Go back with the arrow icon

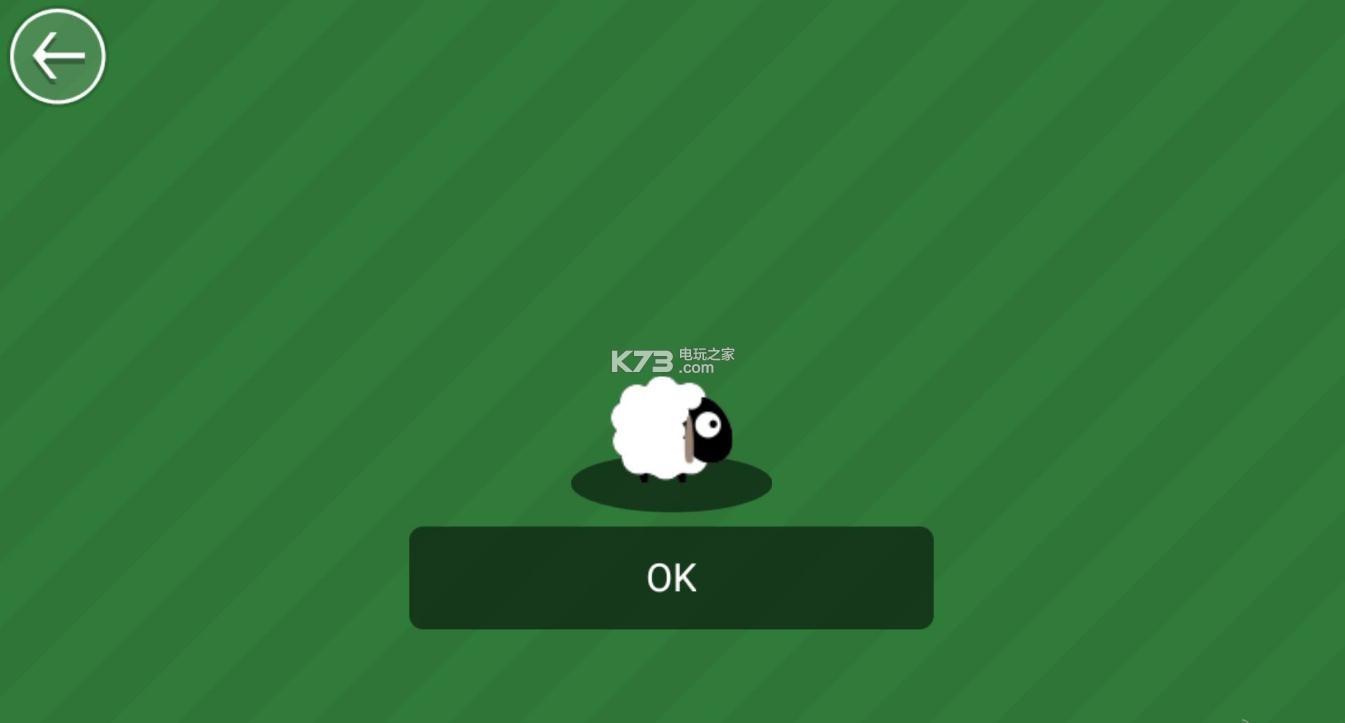[57, 56]
